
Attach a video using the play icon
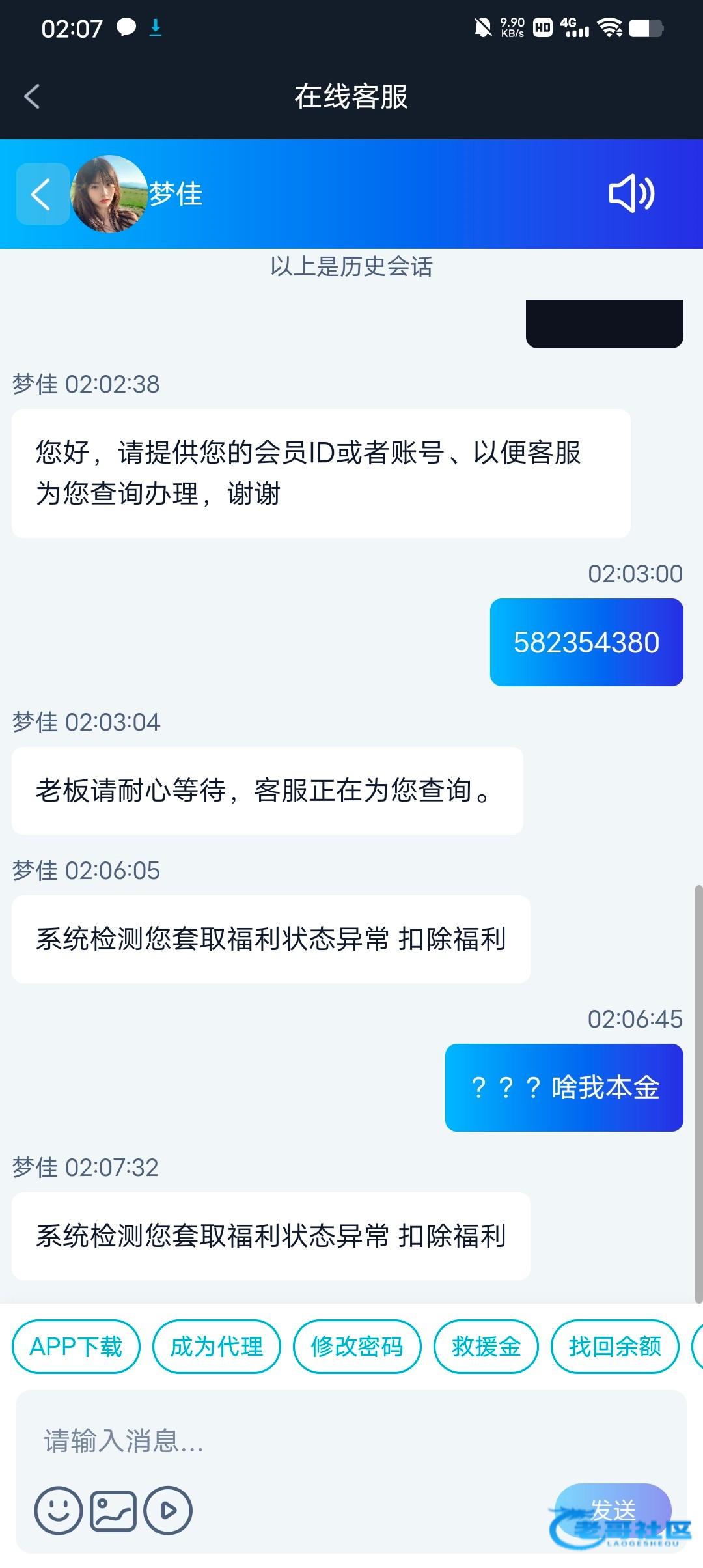click(x=168, y=1510)
